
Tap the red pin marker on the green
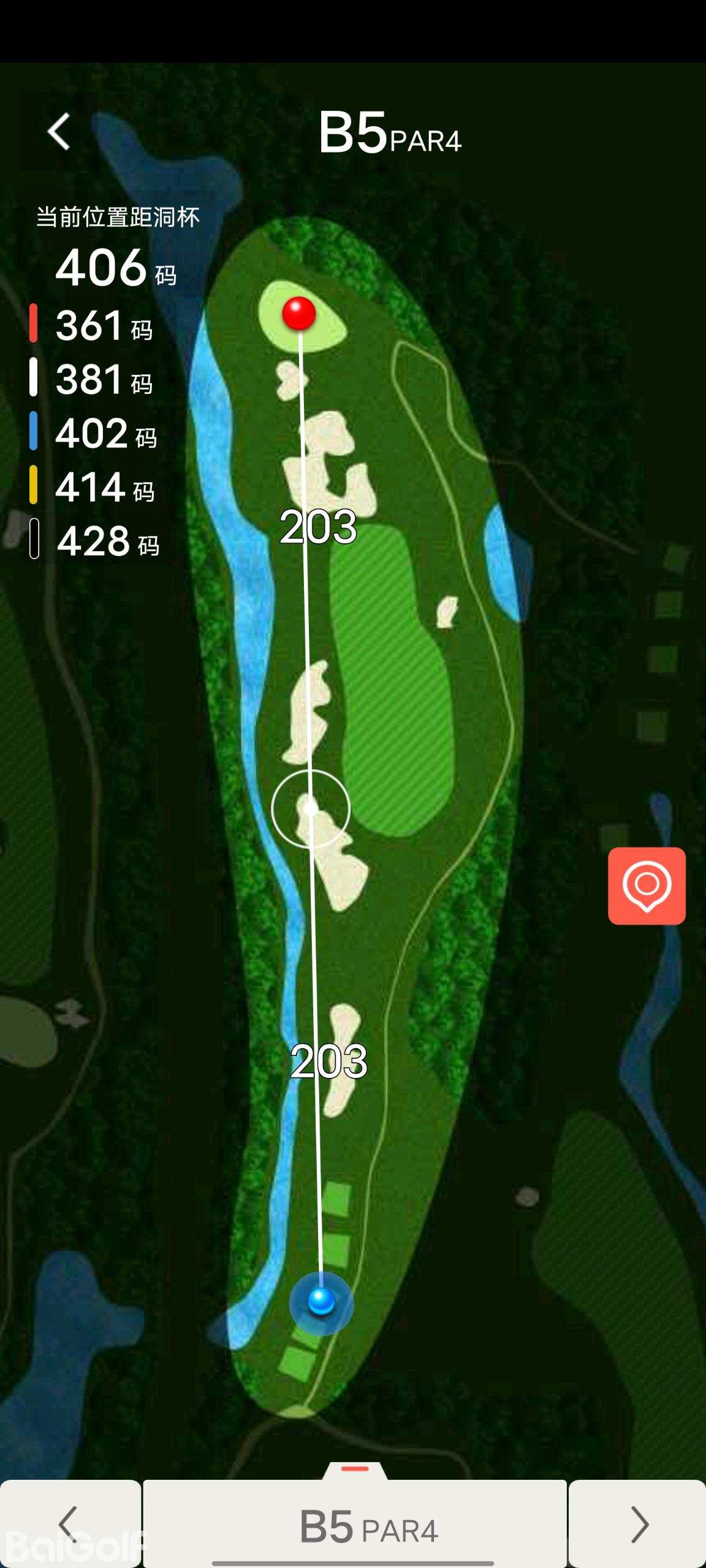pos(299,313)
